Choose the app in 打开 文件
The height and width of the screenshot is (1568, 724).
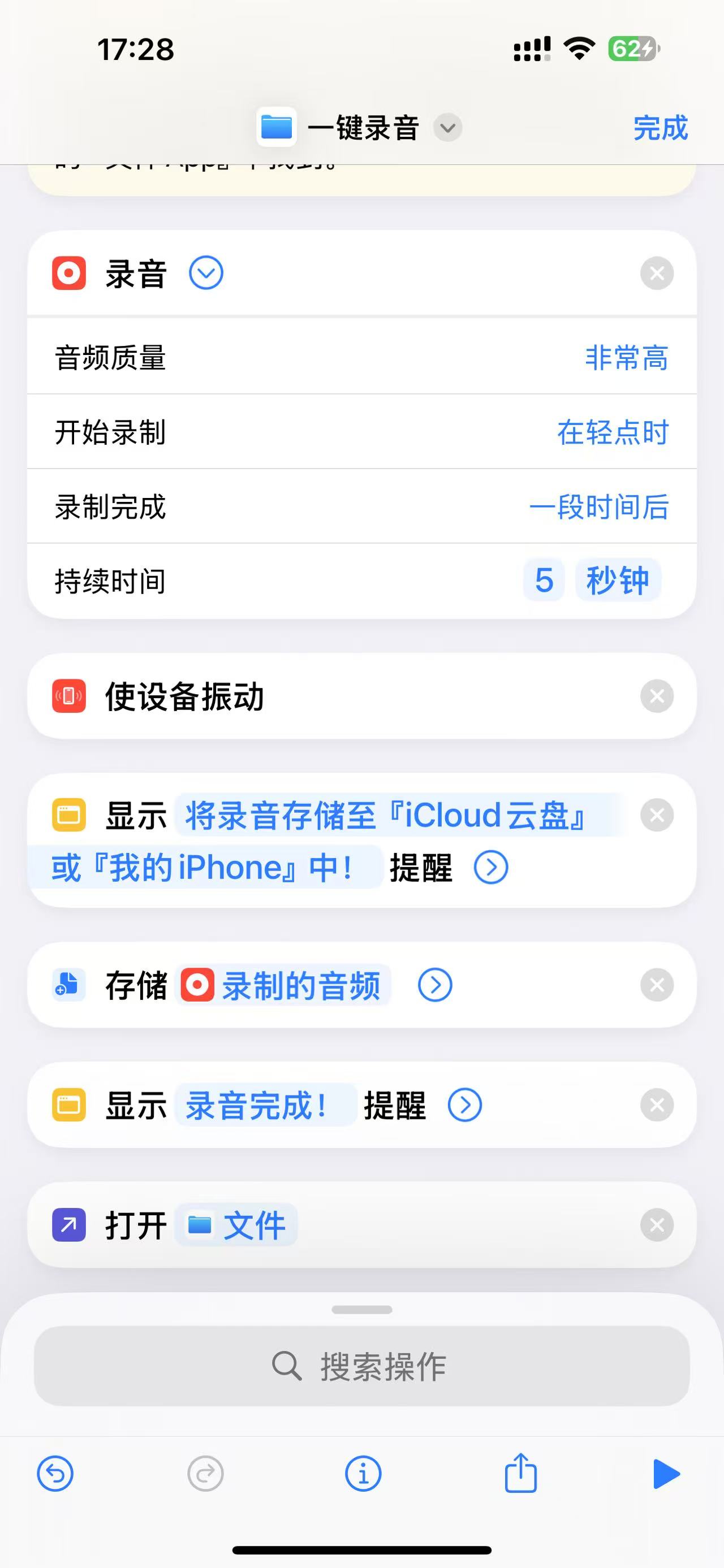[x=238, y=1225]
